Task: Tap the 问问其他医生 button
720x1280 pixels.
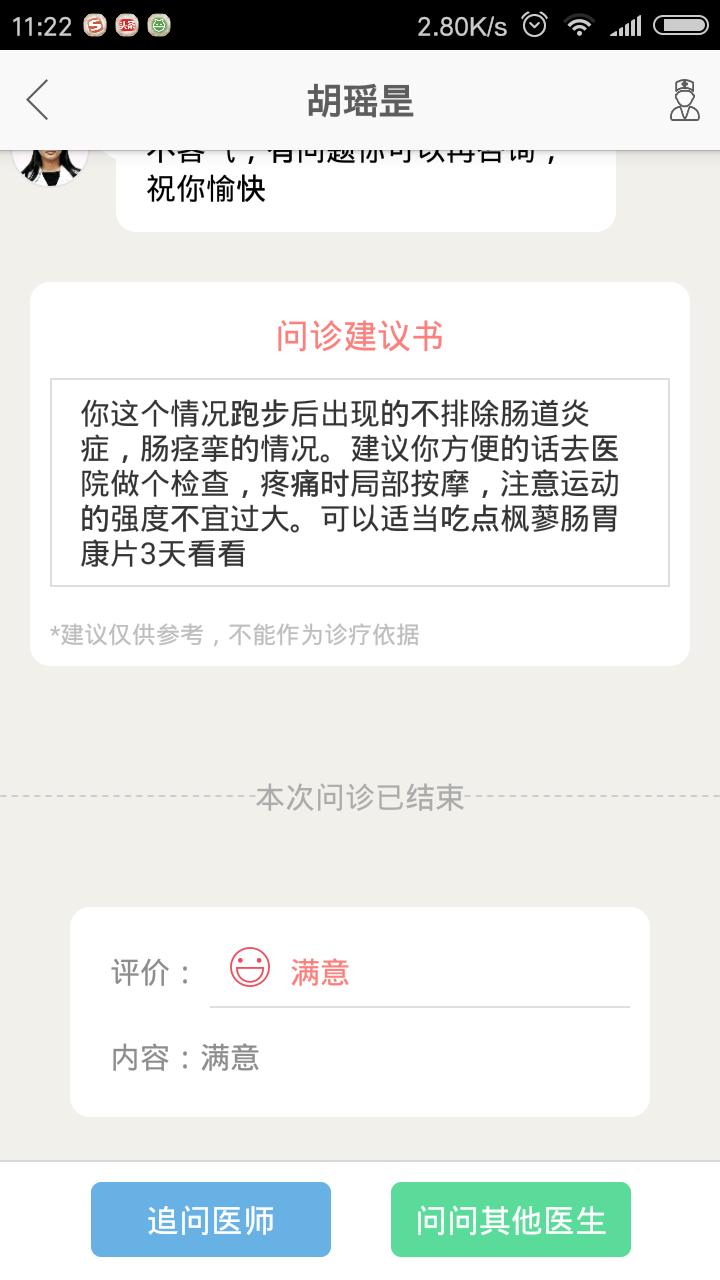Action: tap(510, 1219)
